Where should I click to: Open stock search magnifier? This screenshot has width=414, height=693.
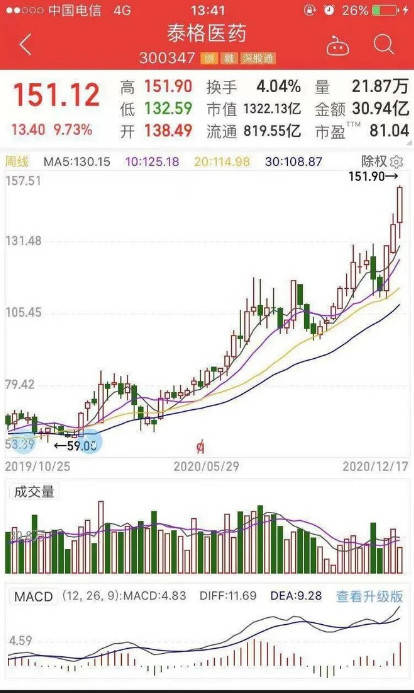pyautogui.click(x=383, y=45)
